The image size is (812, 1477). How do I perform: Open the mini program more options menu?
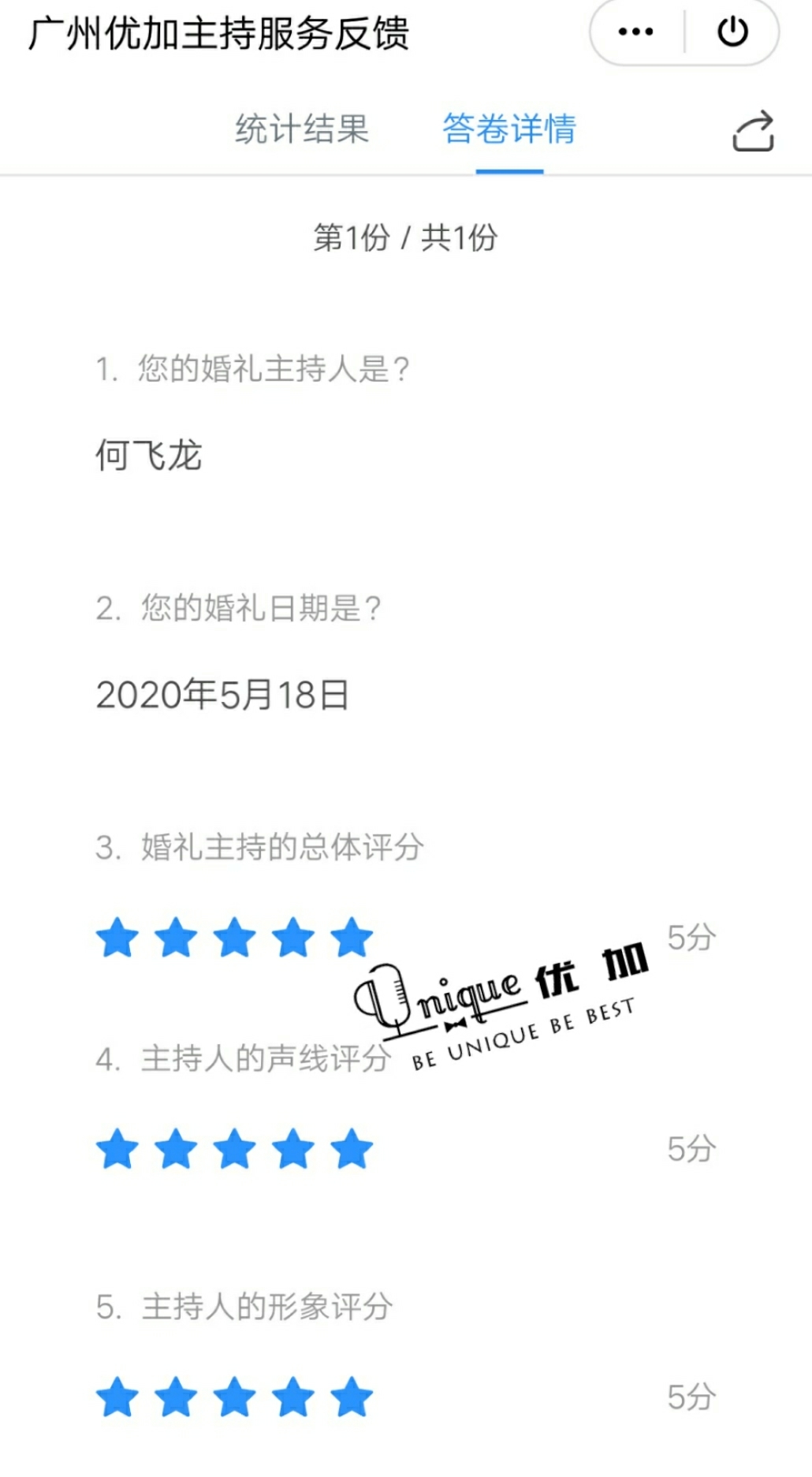pos(636,32)
